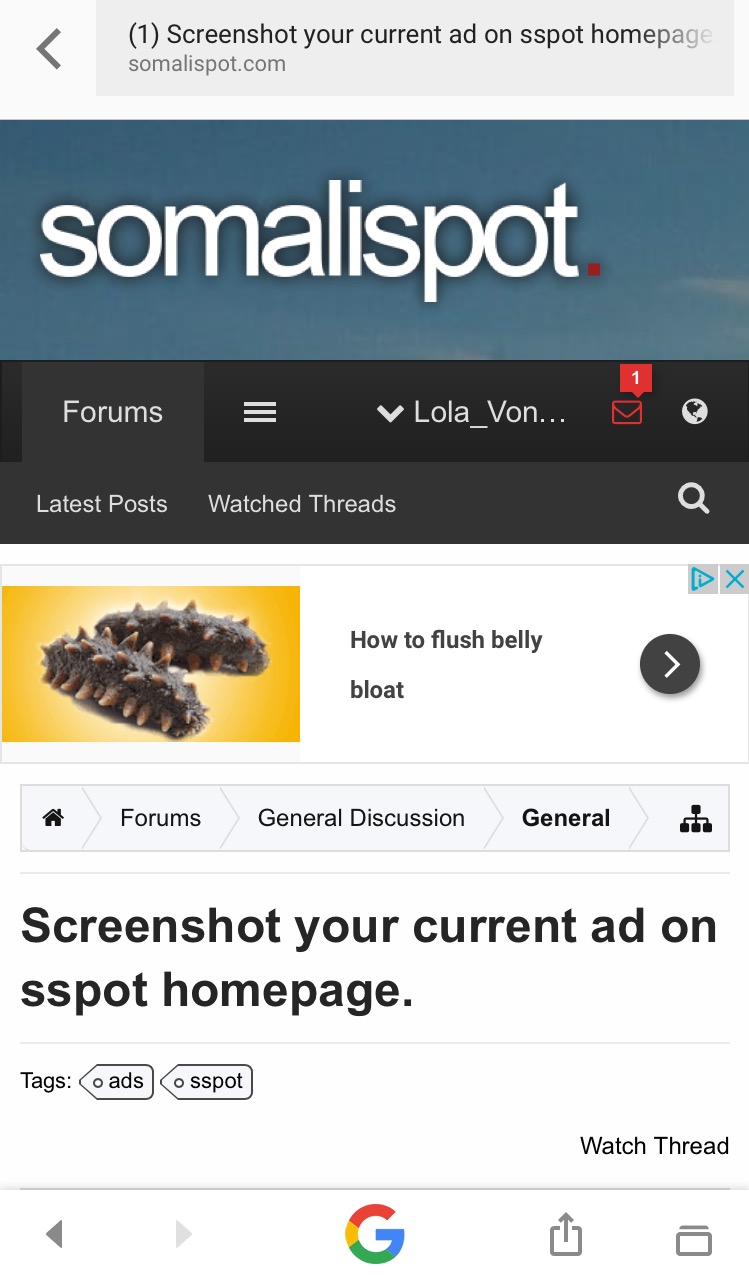Open the forum search magnifier
Screen dimensions: 749x1278
pos(694,497)
